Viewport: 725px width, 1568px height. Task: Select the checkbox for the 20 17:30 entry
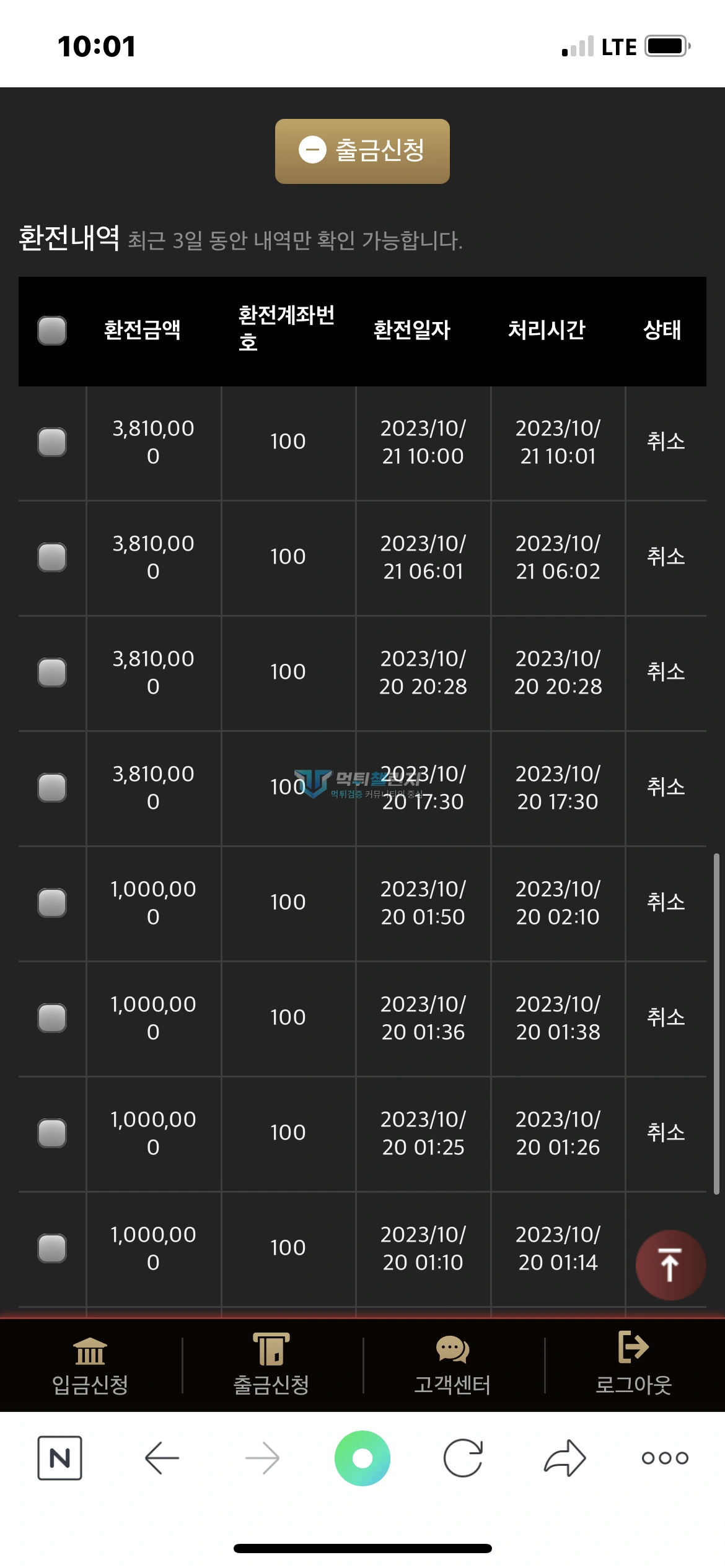pyautogui.click(x=52, y=788)
